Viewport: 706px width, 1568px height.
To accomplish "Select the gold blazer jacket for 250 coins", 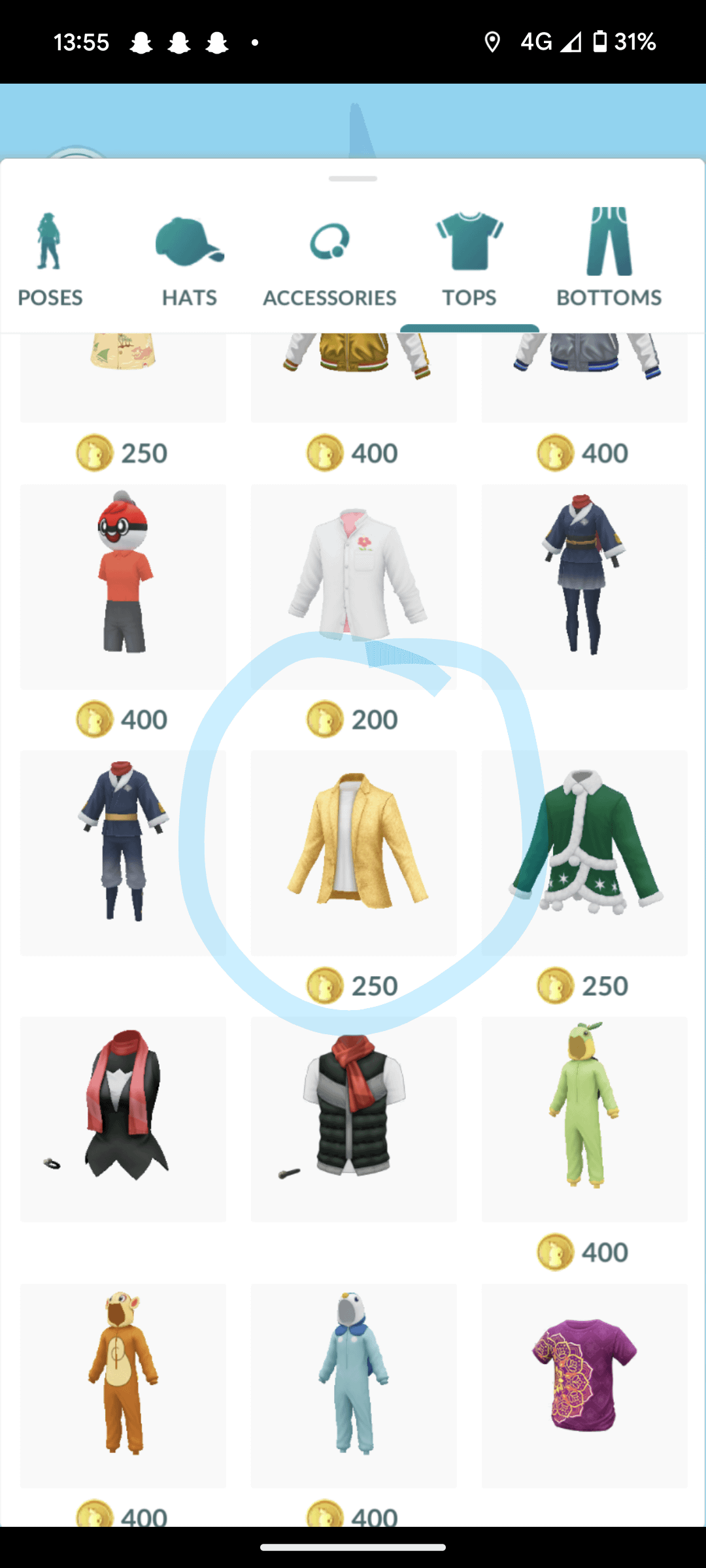I will coord(354,852).
